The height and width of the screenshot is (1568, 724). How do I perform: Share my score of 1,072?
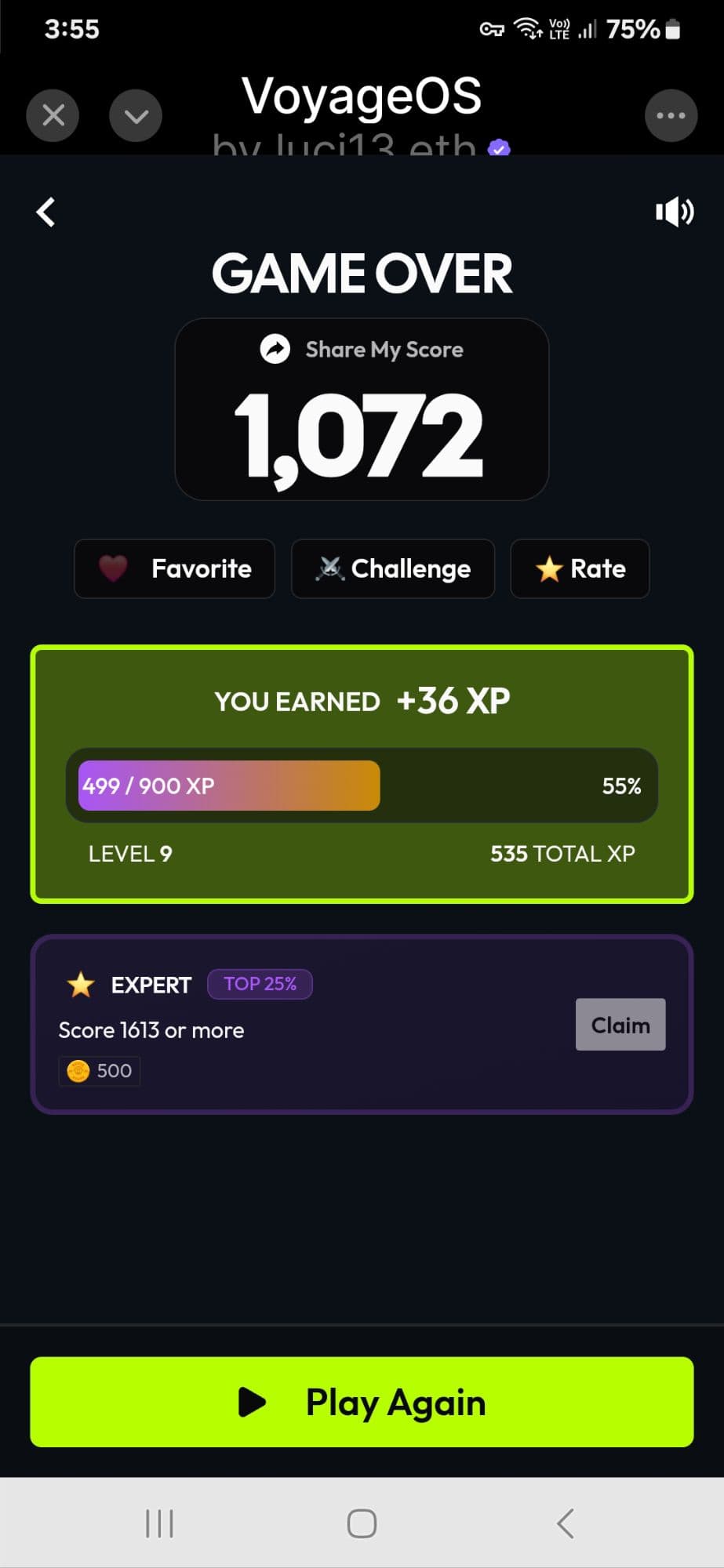pos(362,350)
